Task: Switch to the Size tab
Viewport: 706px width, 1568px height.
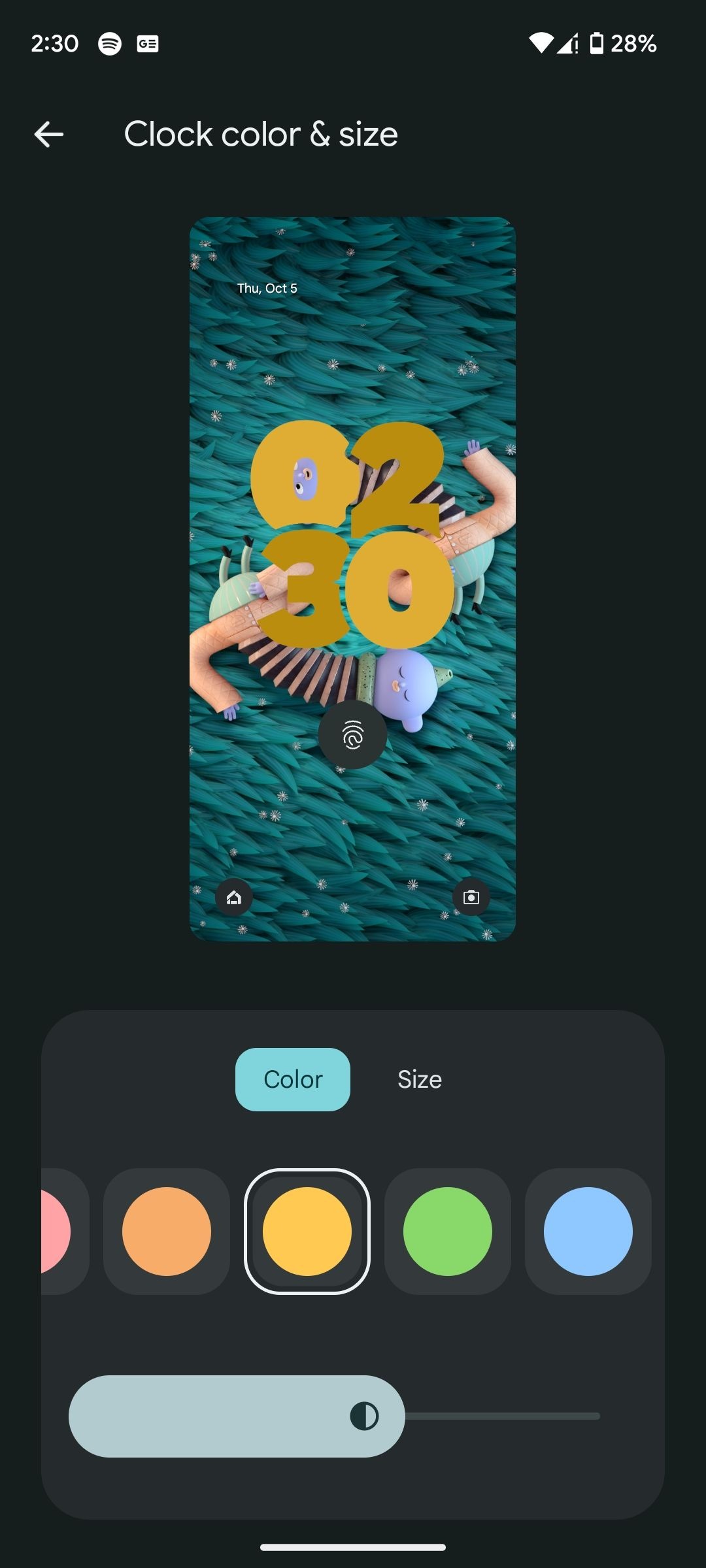Action: click(x=420, y=1079)
